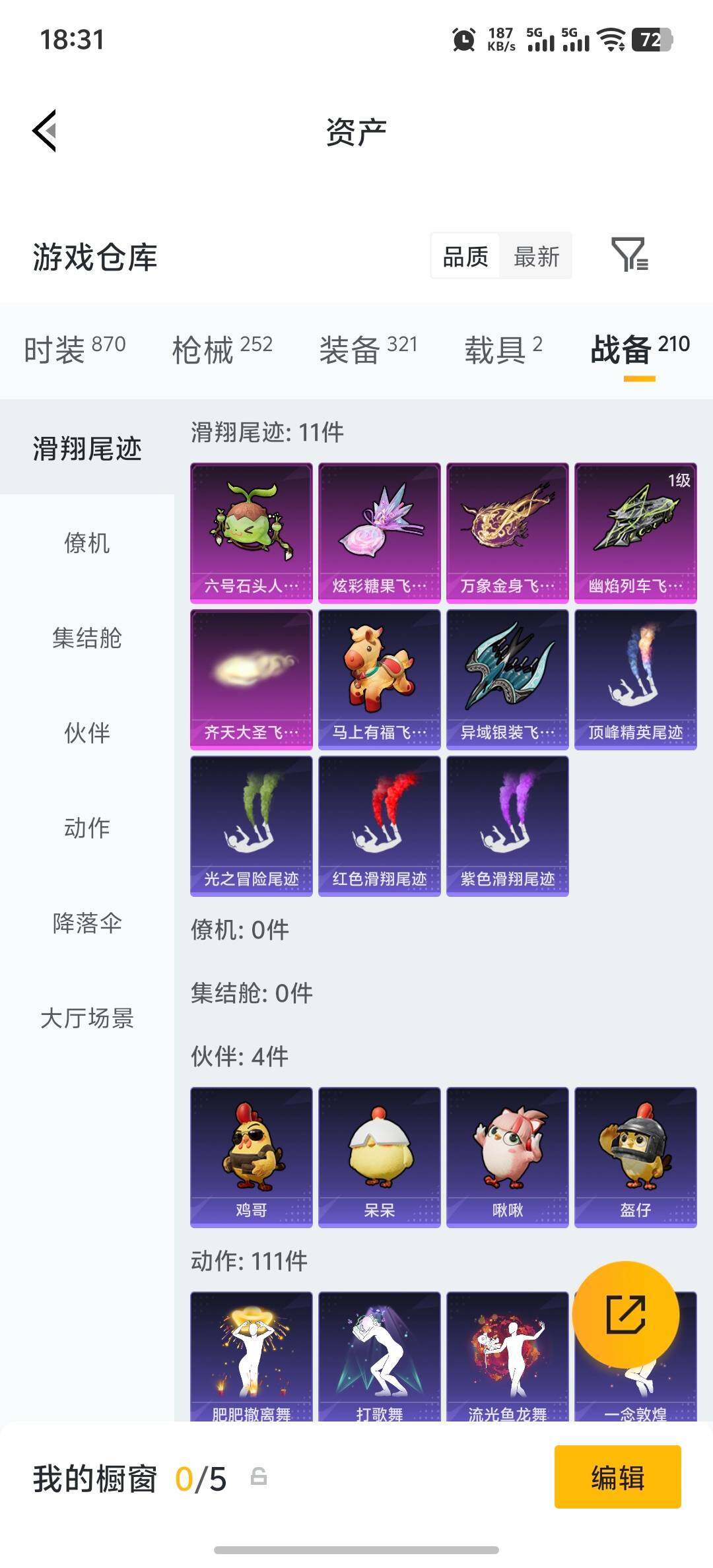The width and height of the screenshot is (713, 1568).
Task: Switch sorting to 最新
Action: tap(537, 256)
